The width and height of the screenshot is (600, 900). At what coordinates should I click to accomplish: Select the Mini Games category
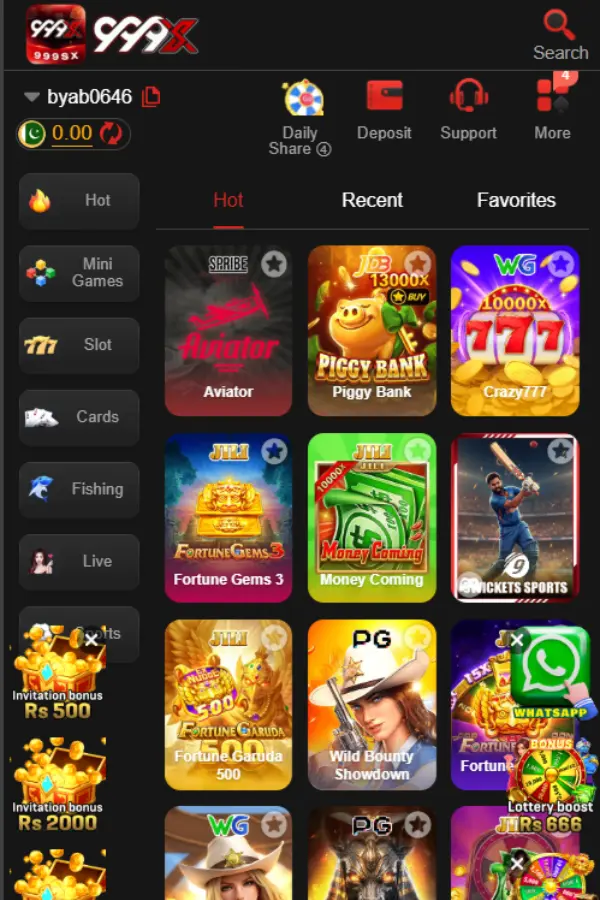79,273
